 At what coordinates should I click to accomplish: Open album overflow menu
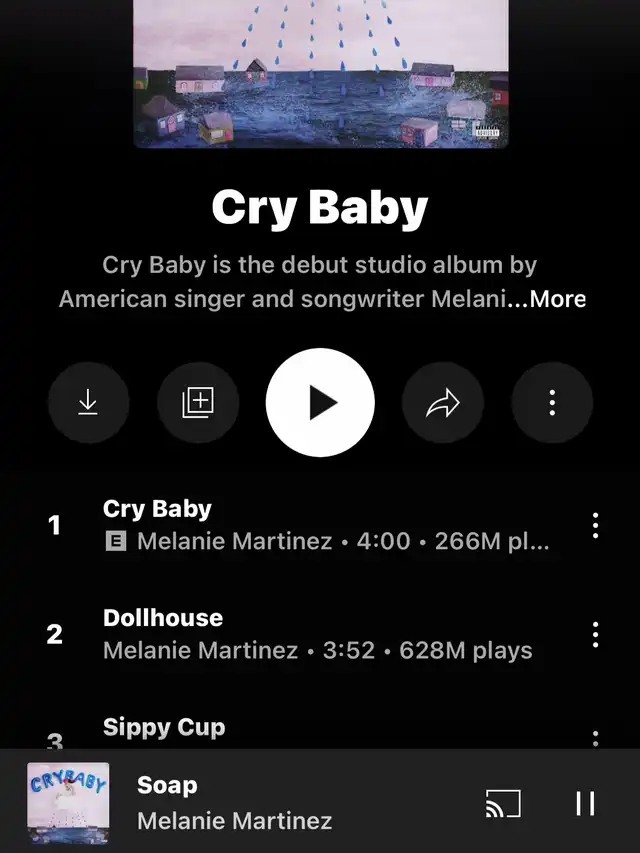[x=552, y=402]
